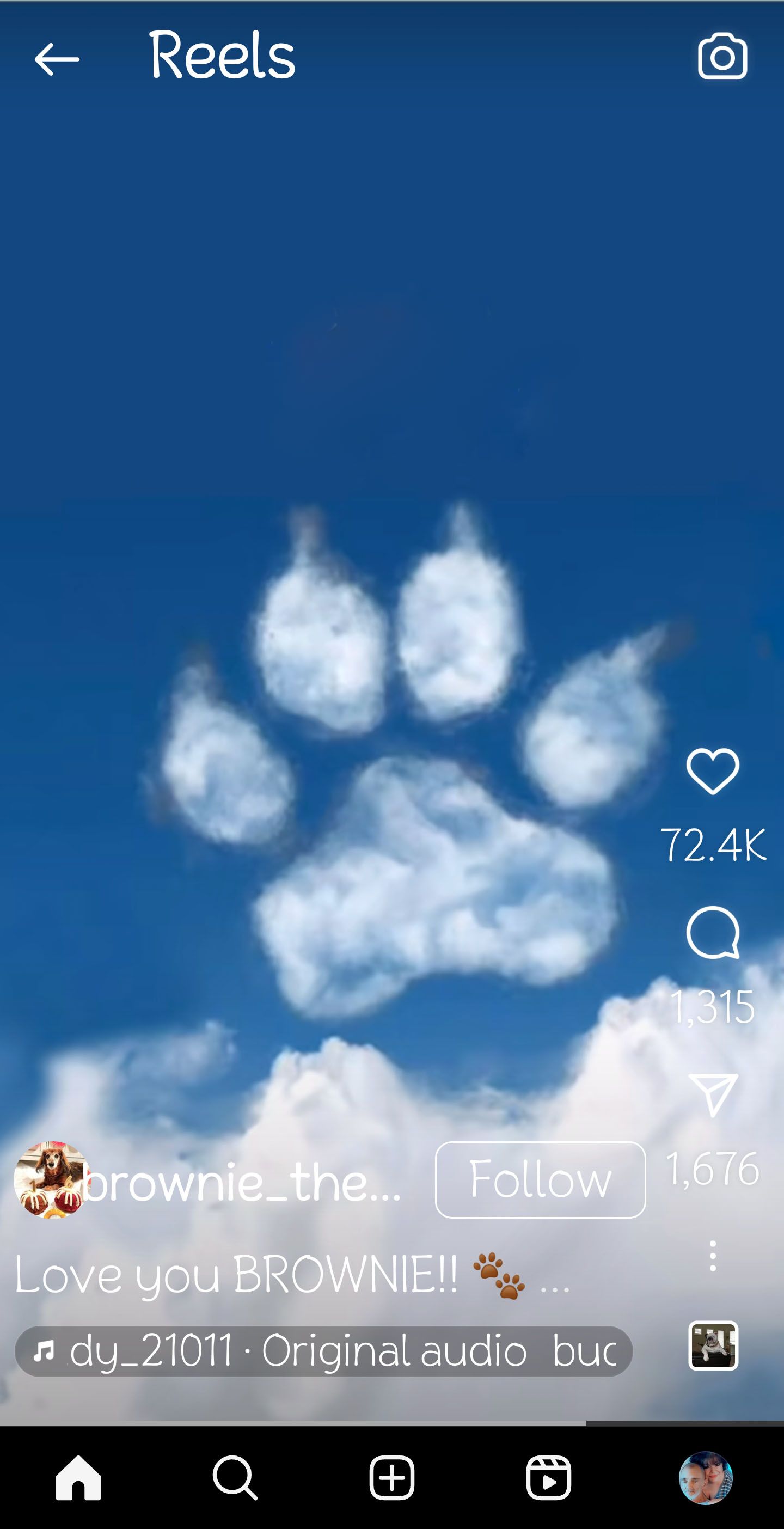Create a new post with the plus tab

click(x=391, y=1477)
